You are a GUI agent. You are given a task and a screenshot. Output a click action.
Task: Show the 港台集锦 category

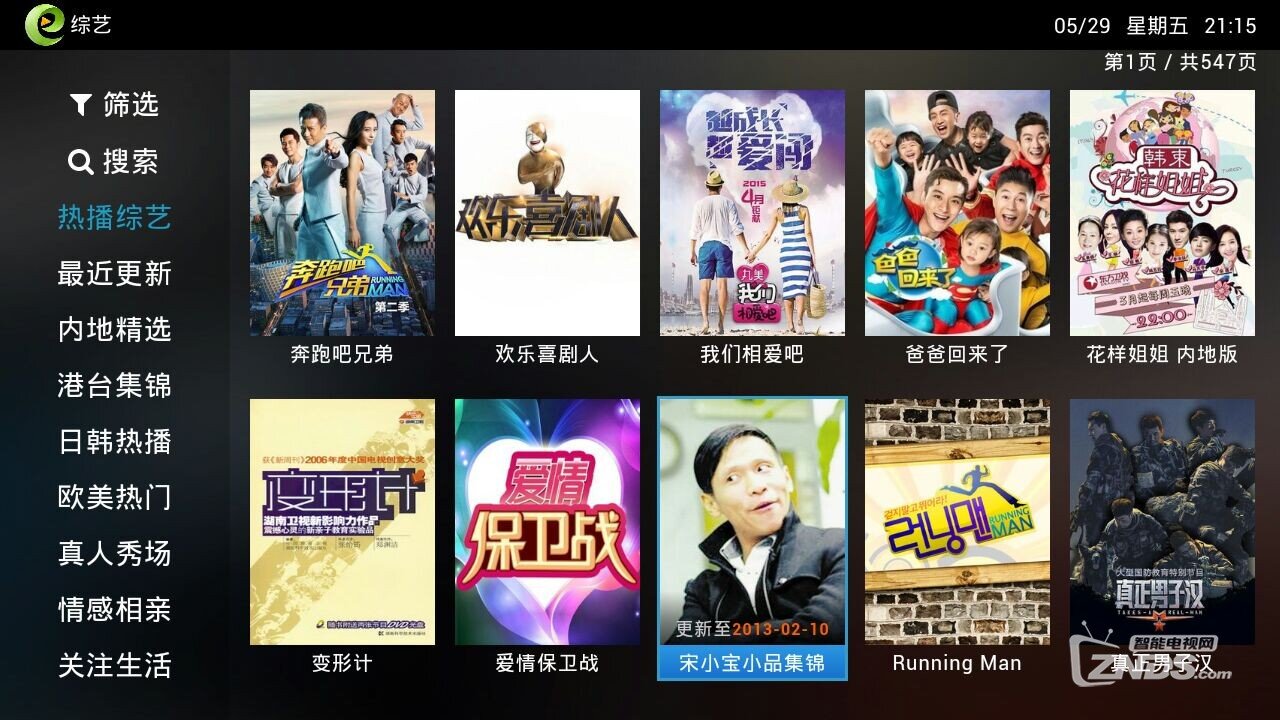pos(114,385)
